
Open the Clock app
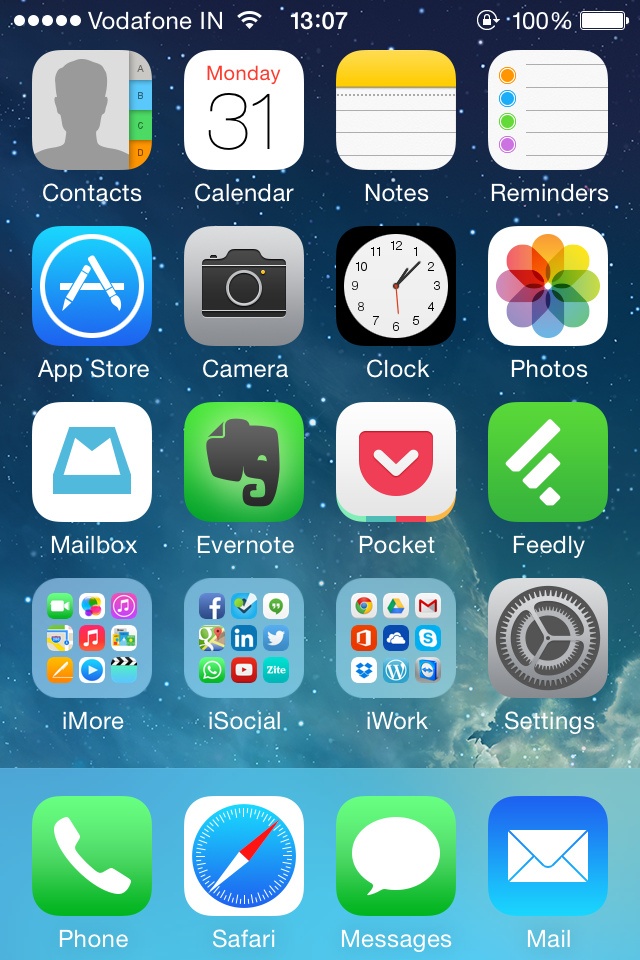tap(396, 286)
